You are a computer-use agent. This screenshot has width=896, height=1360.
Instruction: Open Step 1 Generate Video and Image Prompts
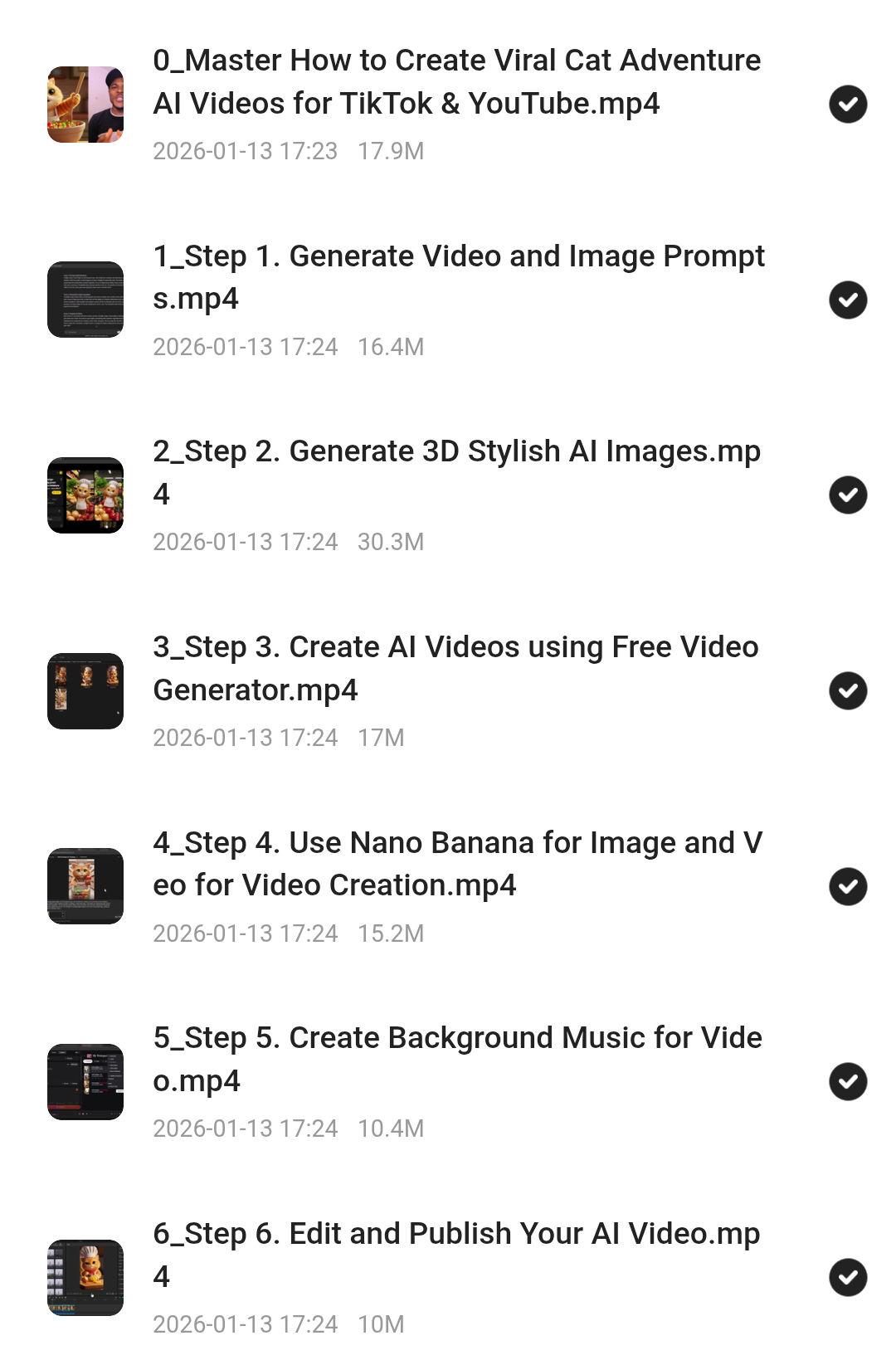(458, 277)
